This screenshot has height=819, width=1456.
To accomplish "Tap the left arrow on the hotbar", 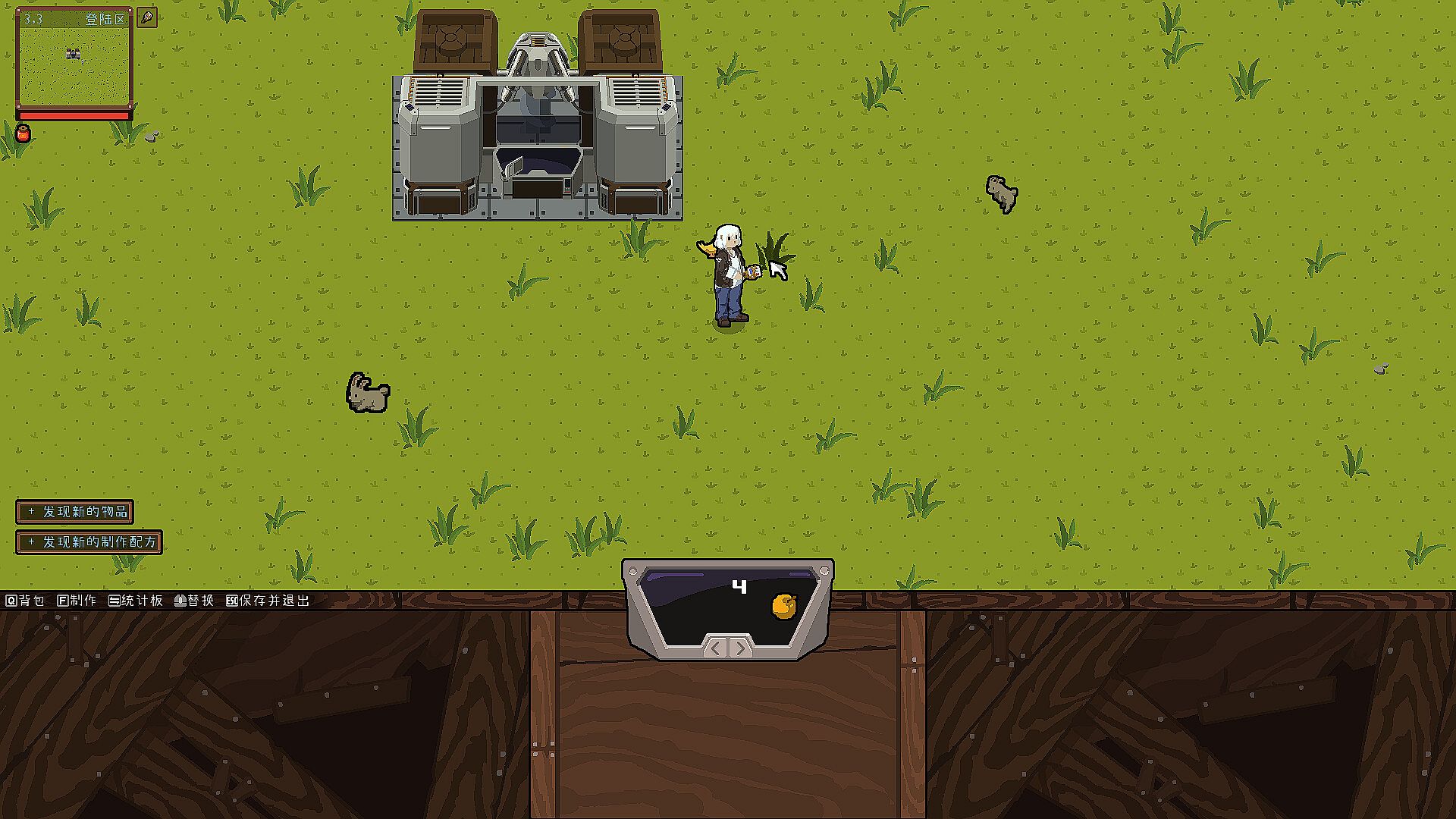I will (x=714, y=648).
